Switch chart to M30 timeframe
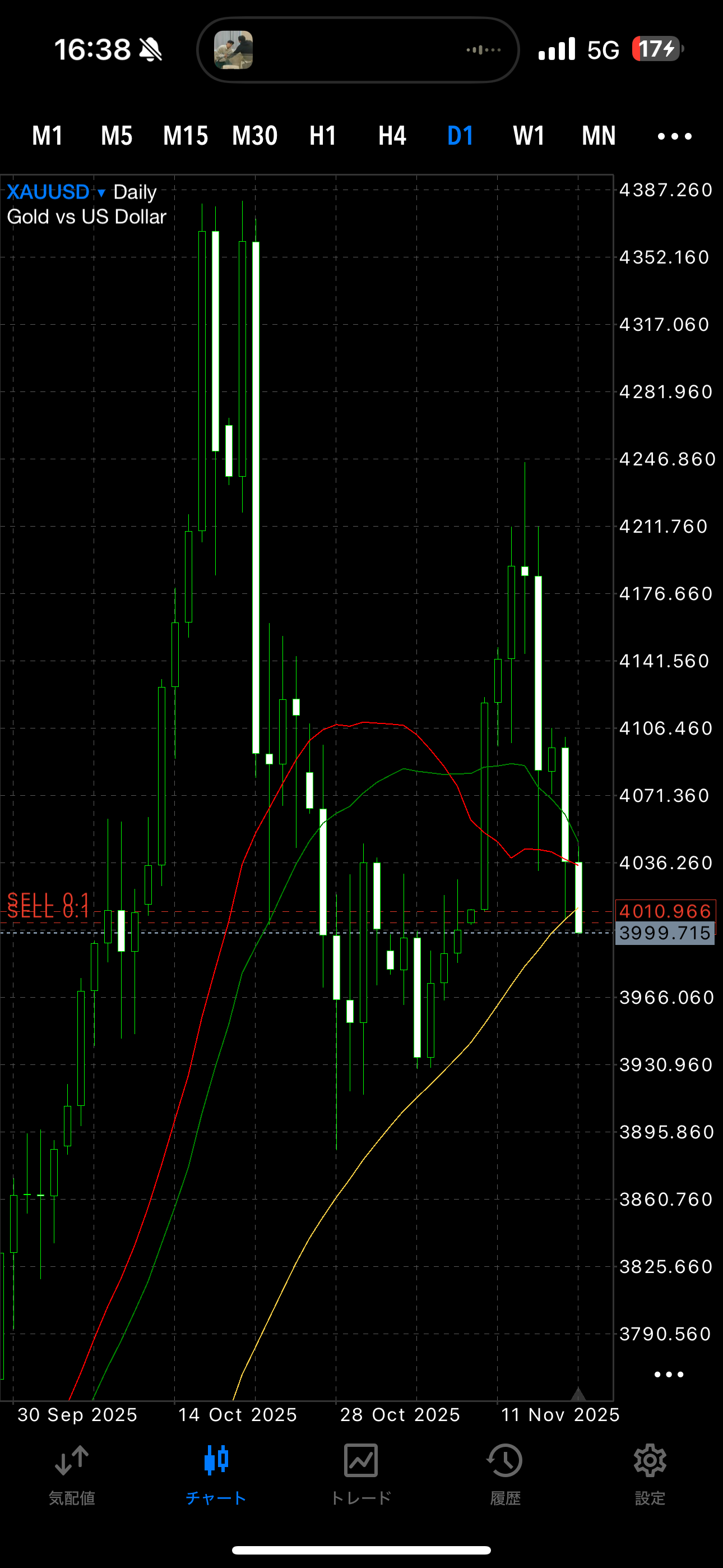 coord(254,136)
